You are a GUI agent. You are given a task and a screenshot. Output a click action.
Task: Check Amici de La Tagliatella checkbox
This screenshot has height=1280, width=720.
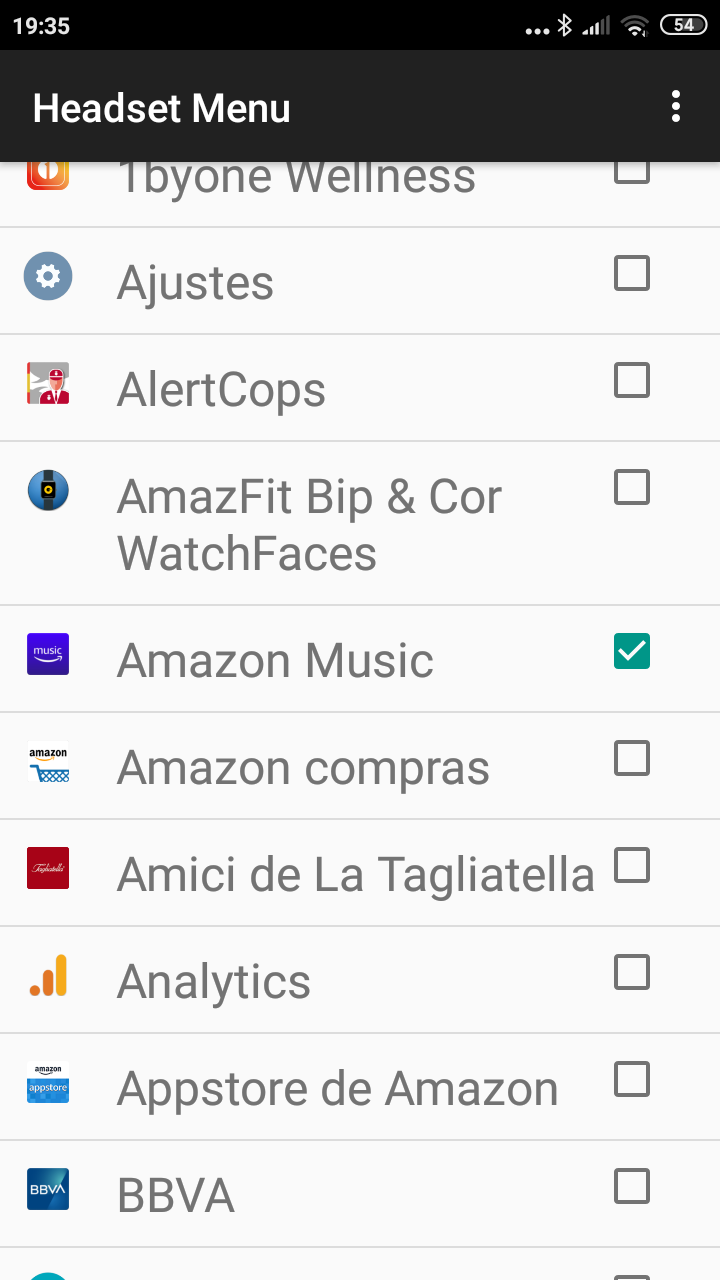pyautogui.click(x=632, y=865)
